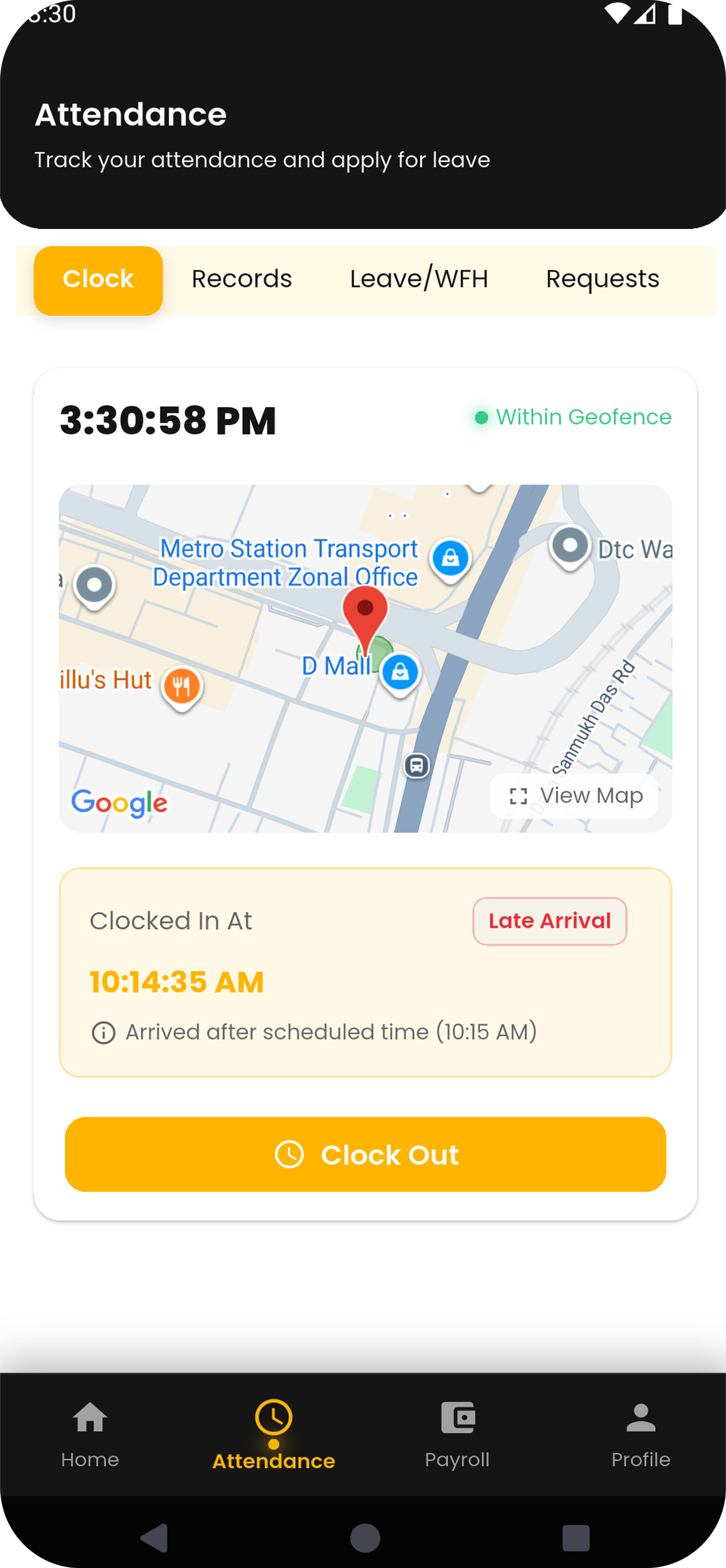The width and height of the screenshot is (726, 1568).
Task: Open the Home tab in bottom navigation
Action: [90, 1434]
